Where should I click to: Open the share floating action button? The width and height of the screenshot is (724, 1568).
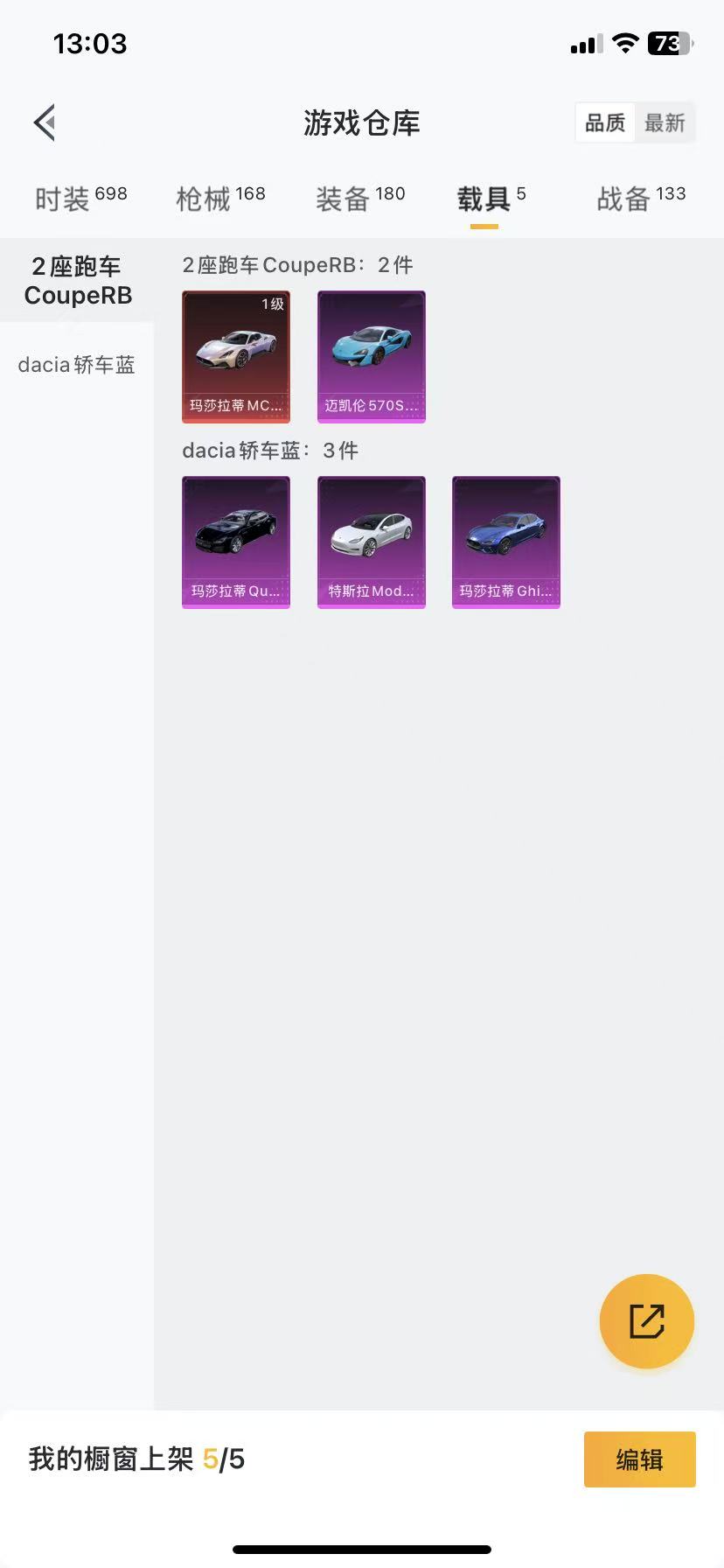pyautogui.click(x=646, y=1321)
